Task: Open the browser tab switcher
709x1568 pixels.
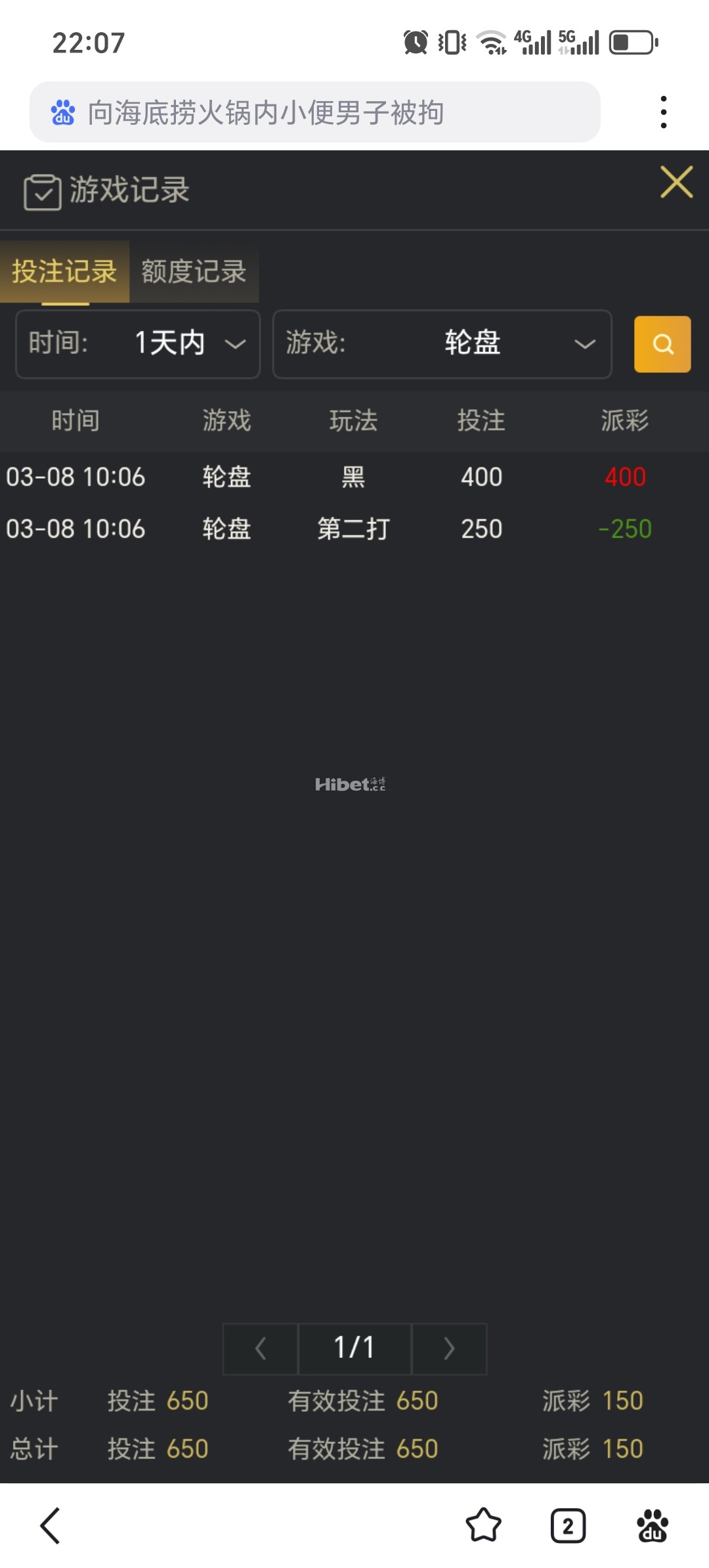Action: tap(568, 1525)
